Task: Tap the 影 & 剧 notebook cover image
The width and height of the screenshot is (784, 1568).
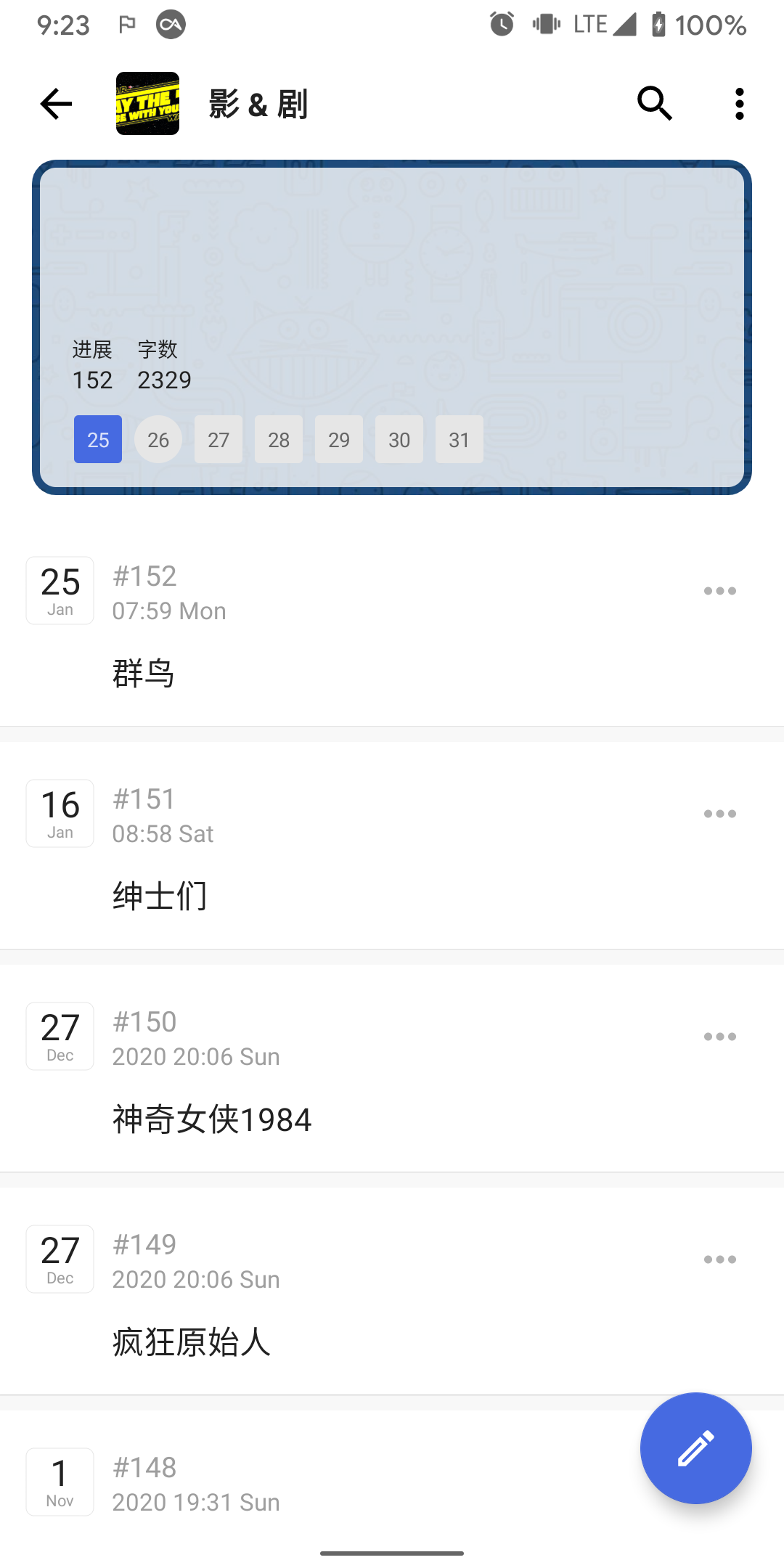Action: tap(147, 103)
